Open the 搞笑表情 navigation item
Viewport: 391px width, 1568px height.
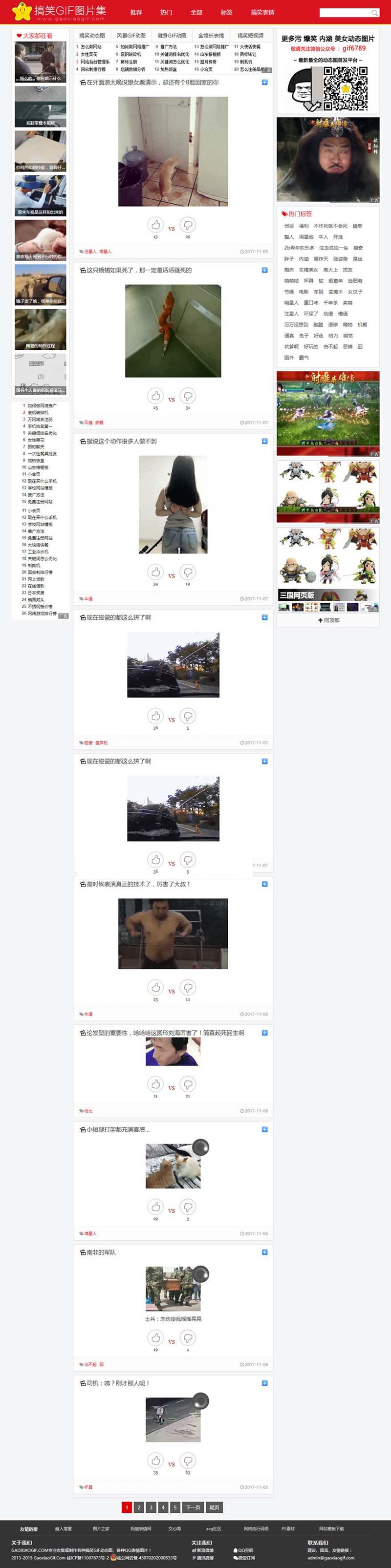[x=262, y=12]
